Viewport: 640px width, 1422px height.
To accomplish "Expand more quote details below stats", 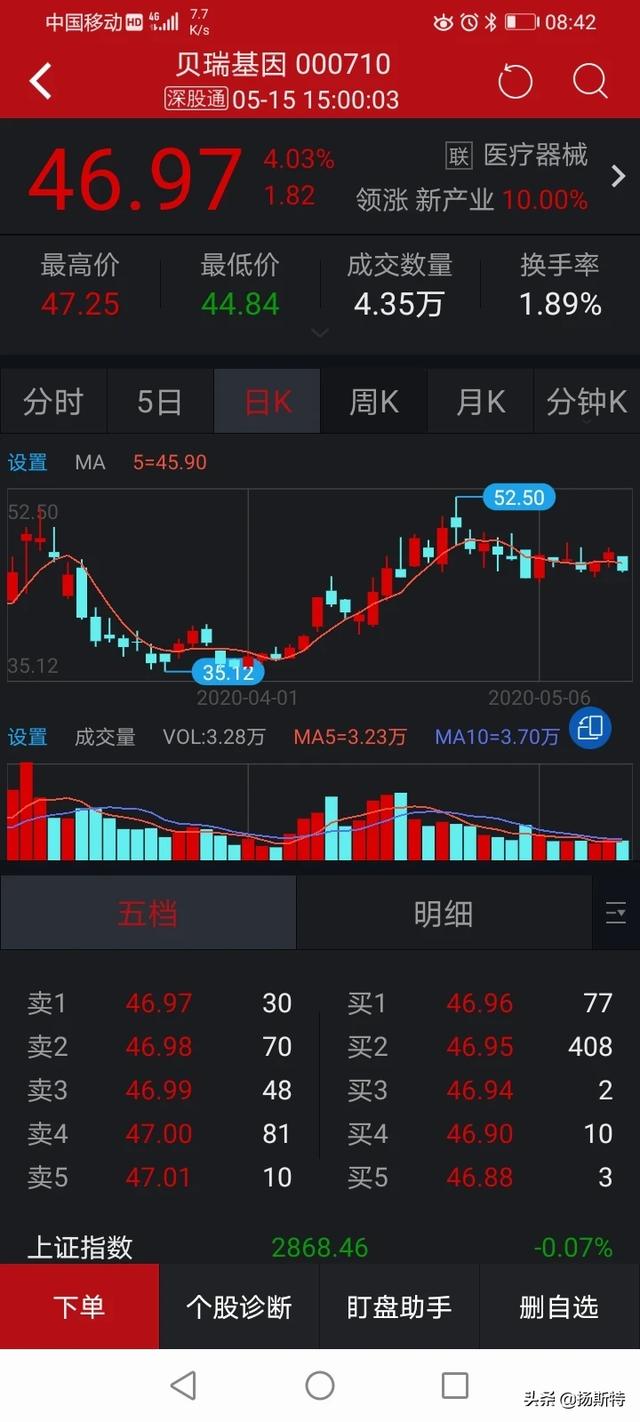I will 320,332.
